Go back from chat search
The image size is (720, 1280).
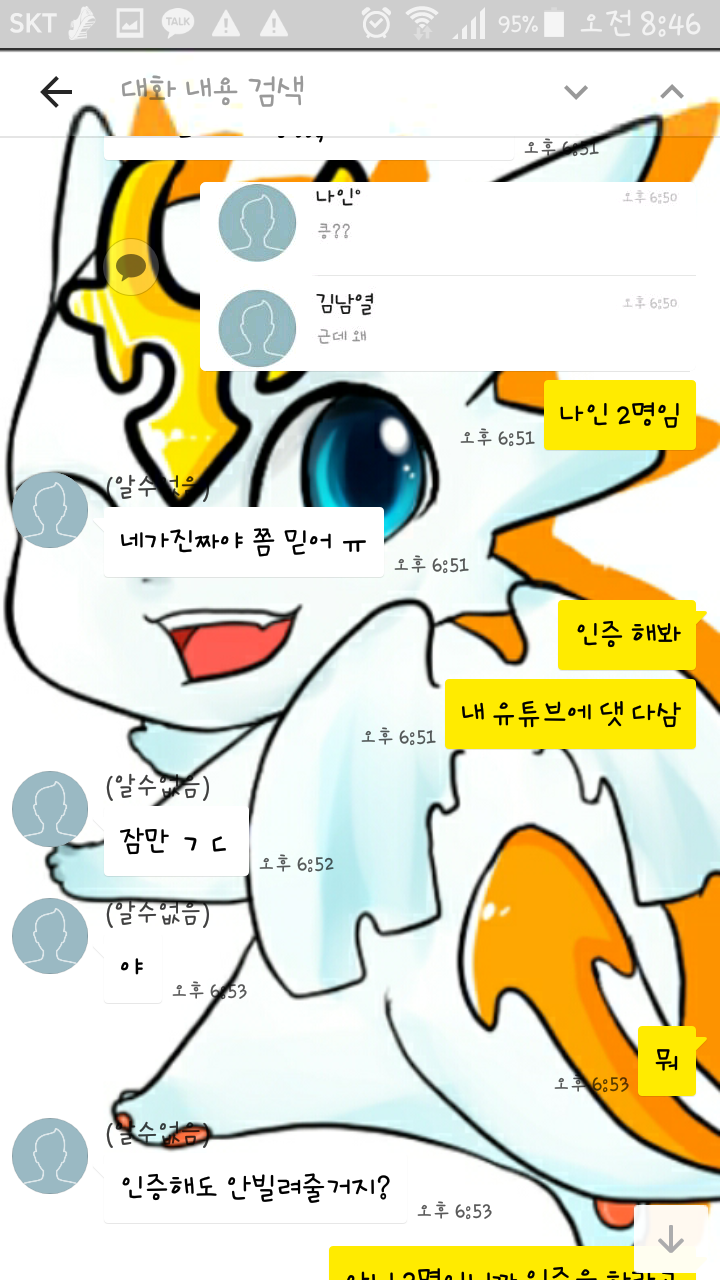coord(56,92)
